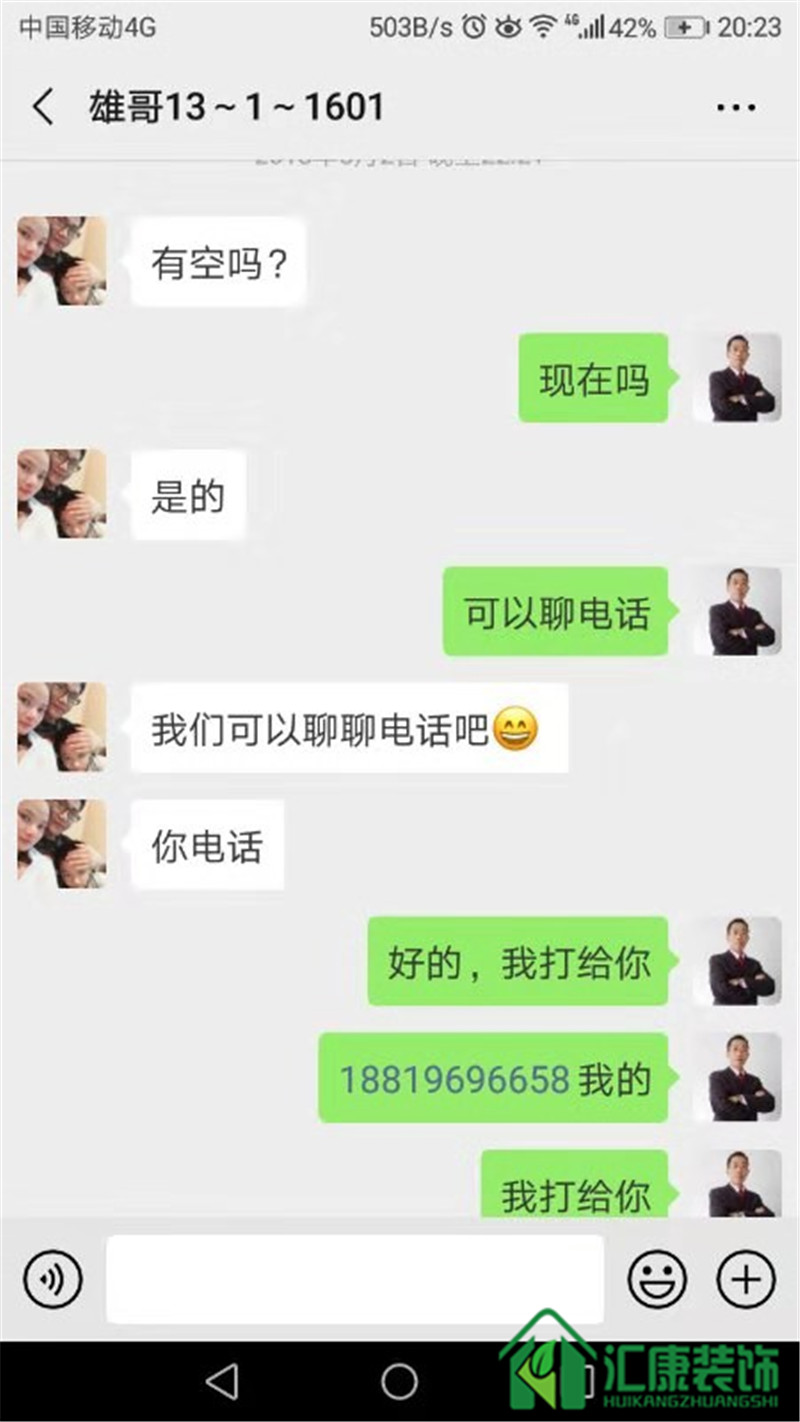Go back from chat with 雄哥13~1~1601

point(43,107)
